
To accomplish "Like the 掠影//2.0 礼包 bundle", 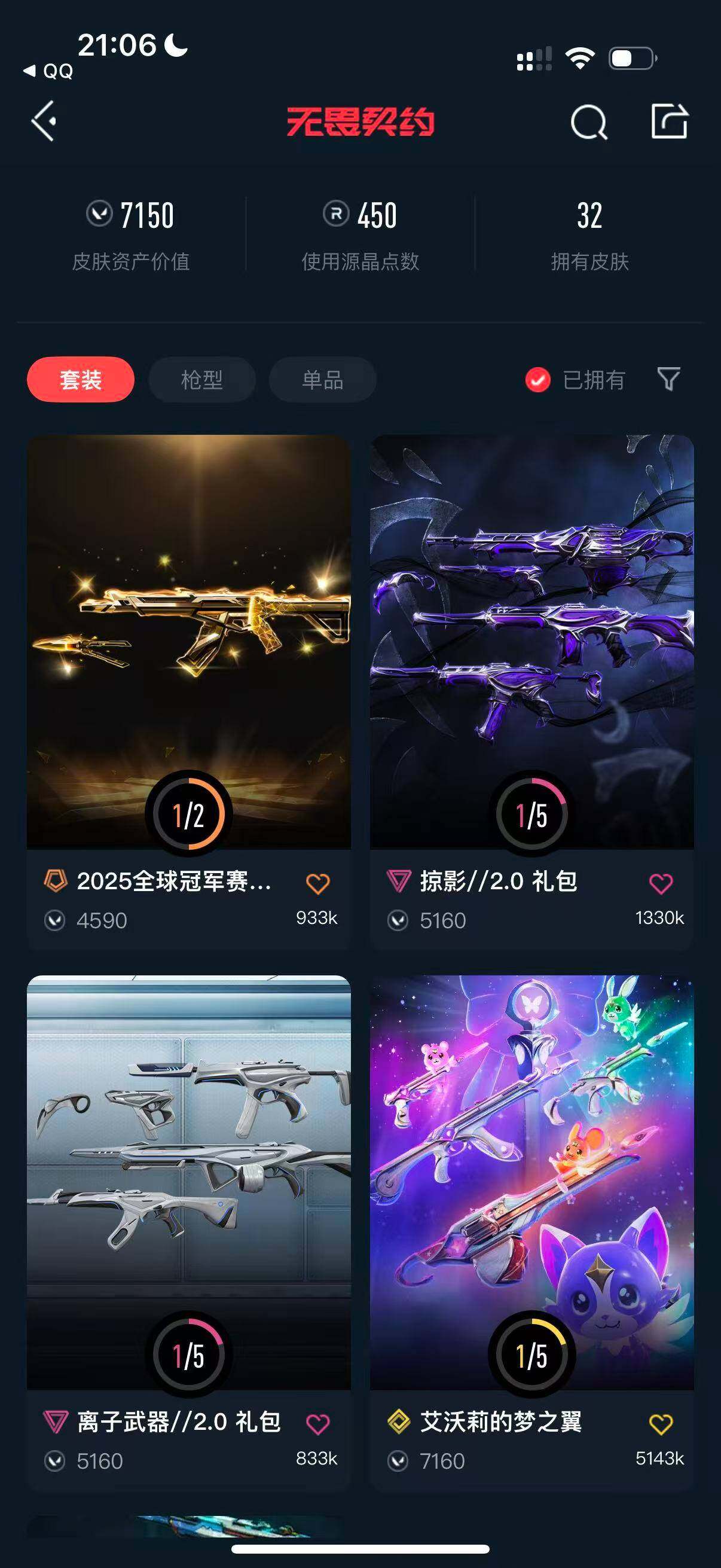I will point(661,883).
